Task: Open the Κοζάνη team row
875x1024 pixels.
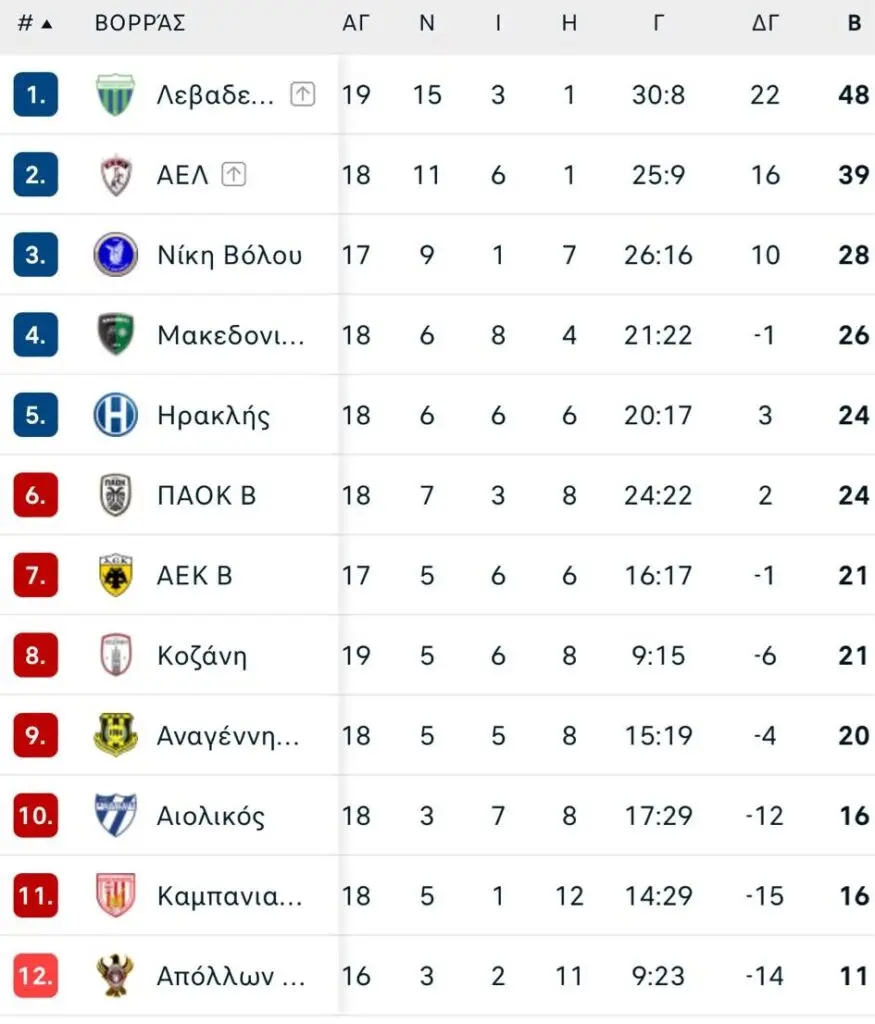Action: click(202, 656)
